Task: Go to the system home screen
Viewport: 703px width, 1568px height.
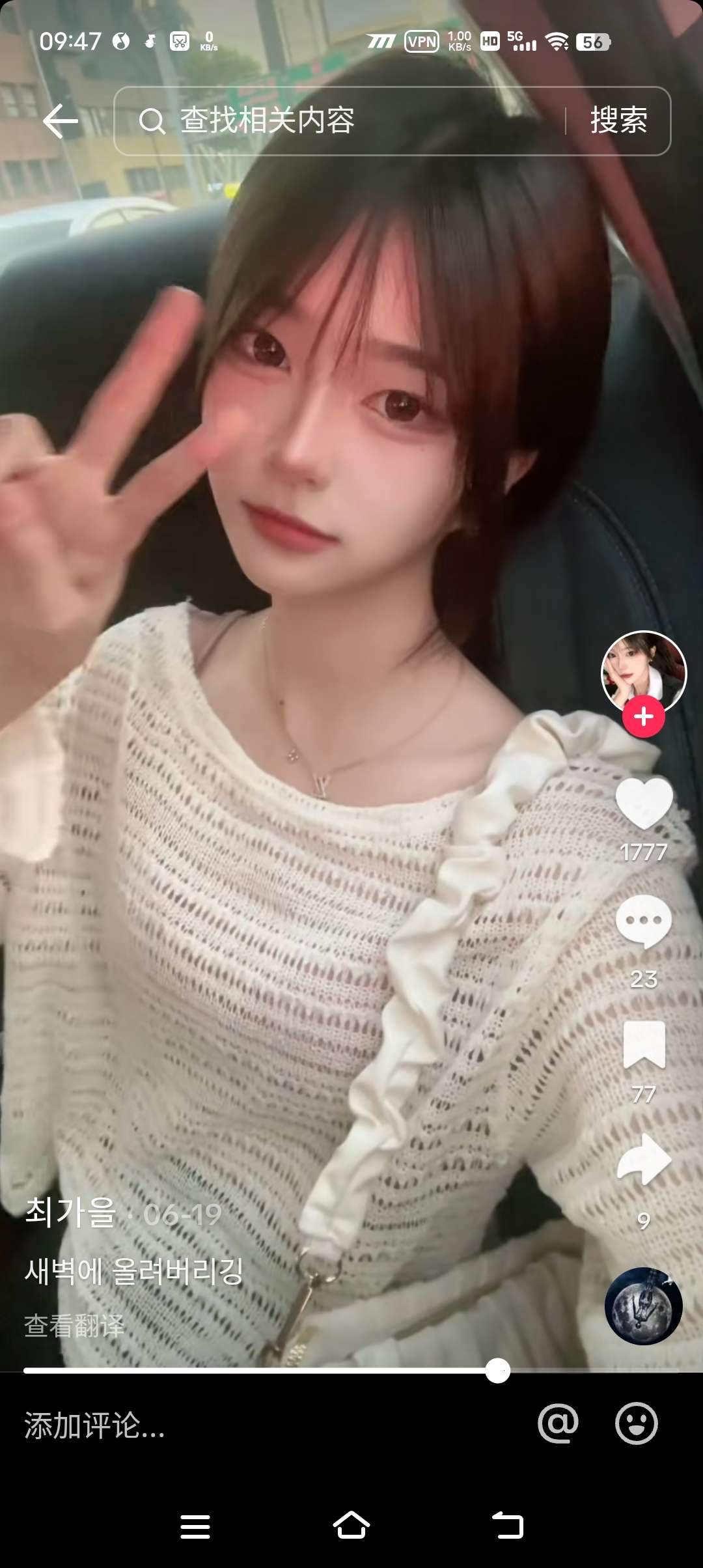Action: [351, 1526]
